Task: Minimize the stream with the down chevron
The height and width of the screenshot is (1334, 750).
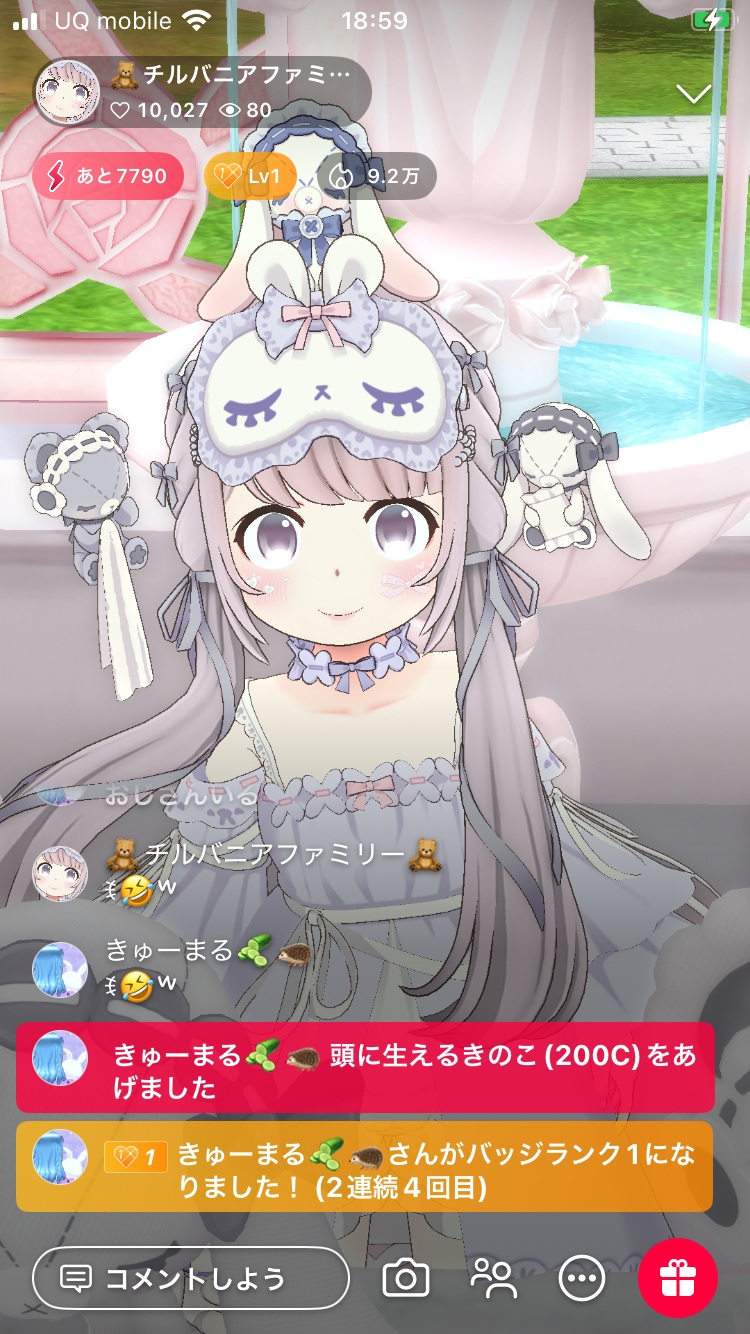Action: [x=693, y=94]
